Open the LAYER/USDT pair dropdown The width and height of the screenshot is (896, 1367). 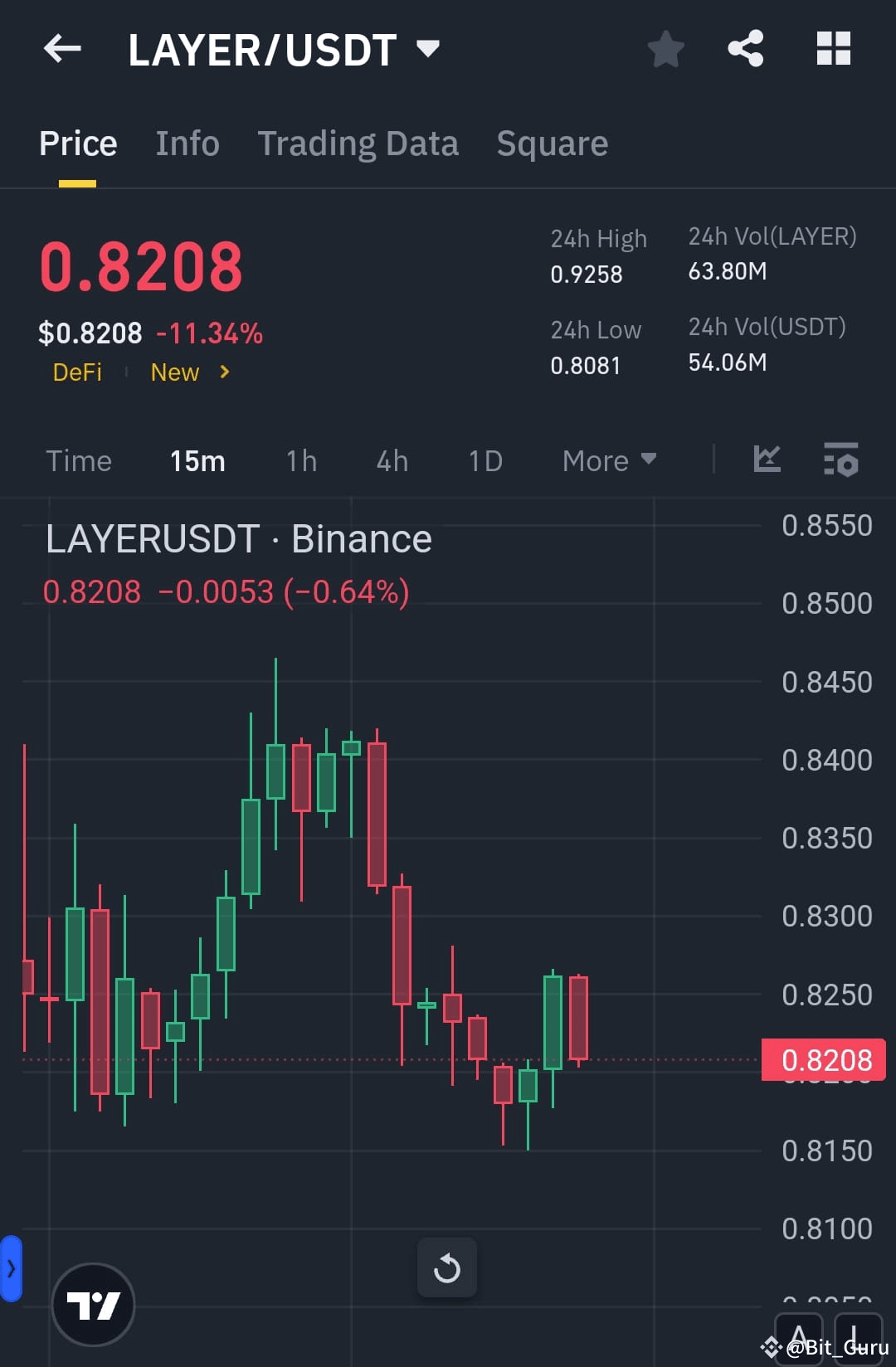[x=428, y=49]
